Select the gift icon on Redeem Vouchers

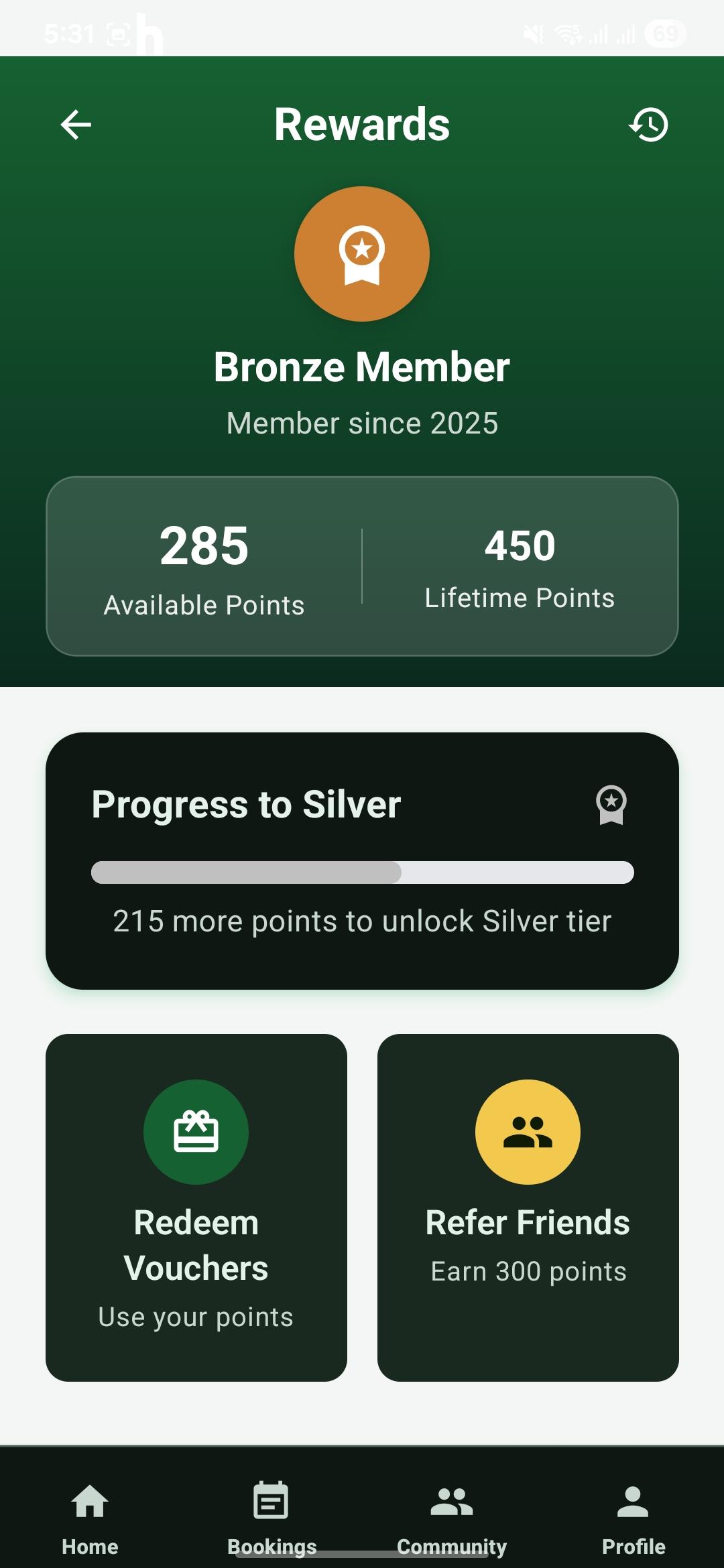pyautogui.click(x=196, y=1130)
